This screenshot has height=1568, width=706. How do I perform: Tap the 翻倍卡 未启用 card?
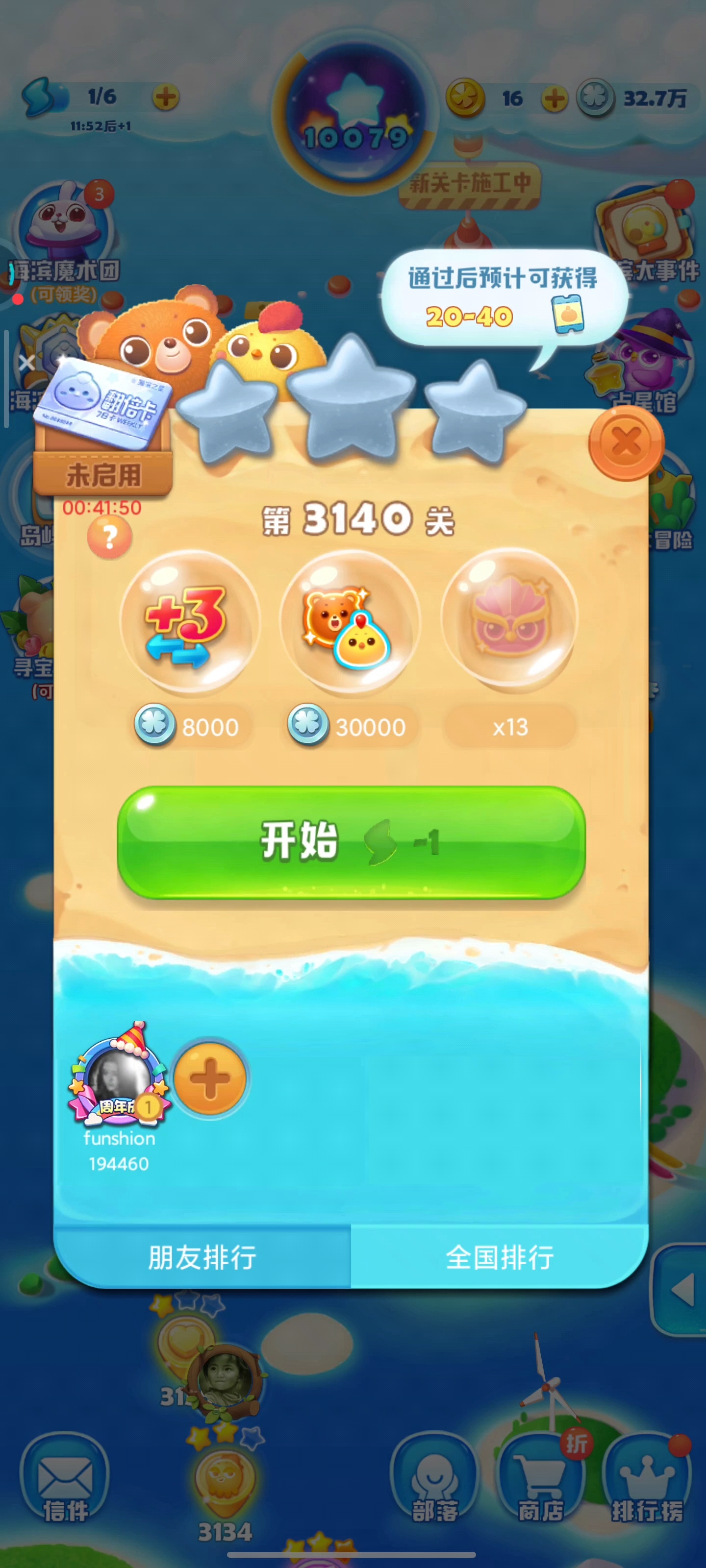coord(102,427)
